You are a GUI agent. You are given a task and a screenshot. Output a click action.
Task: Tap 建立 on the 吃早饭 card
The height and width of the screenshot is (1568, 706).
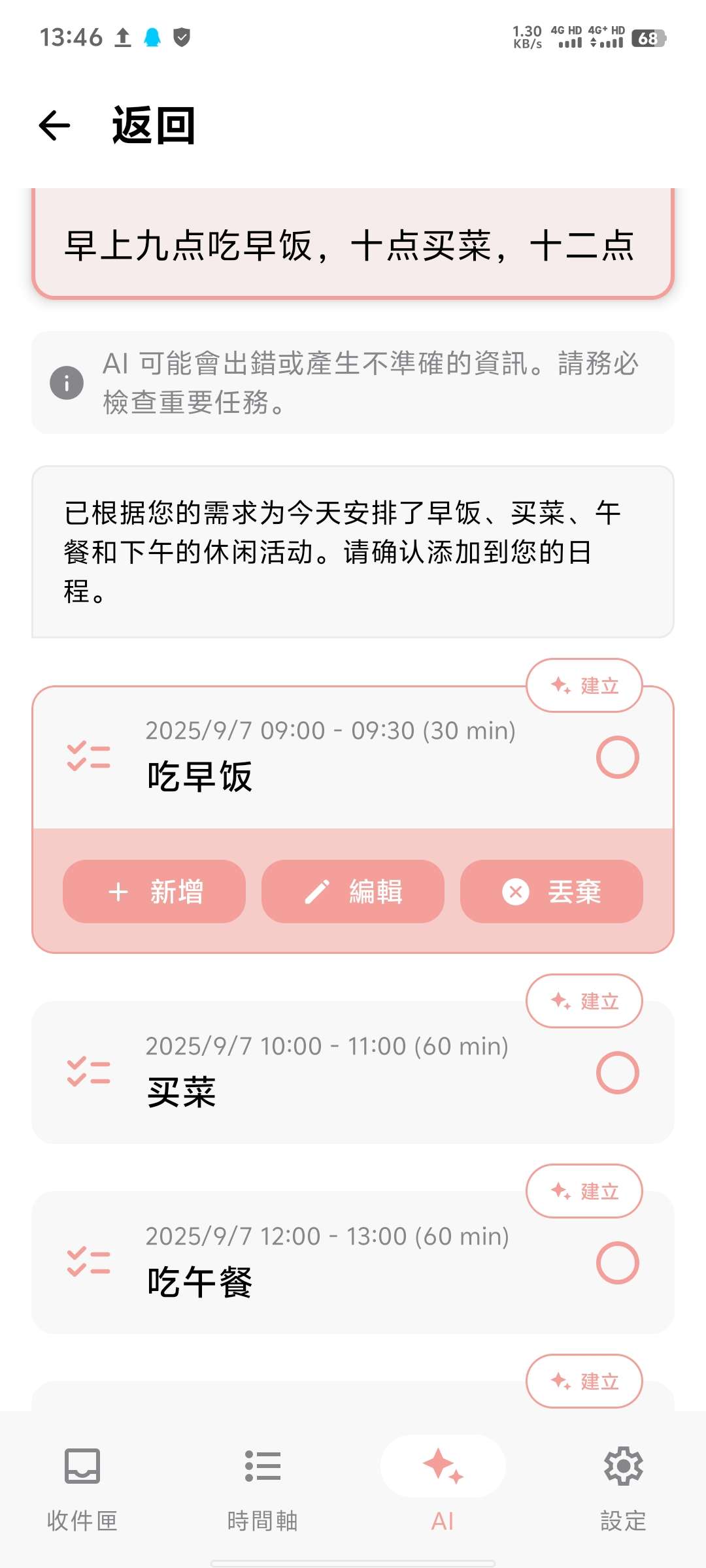[x=584, y=685]
